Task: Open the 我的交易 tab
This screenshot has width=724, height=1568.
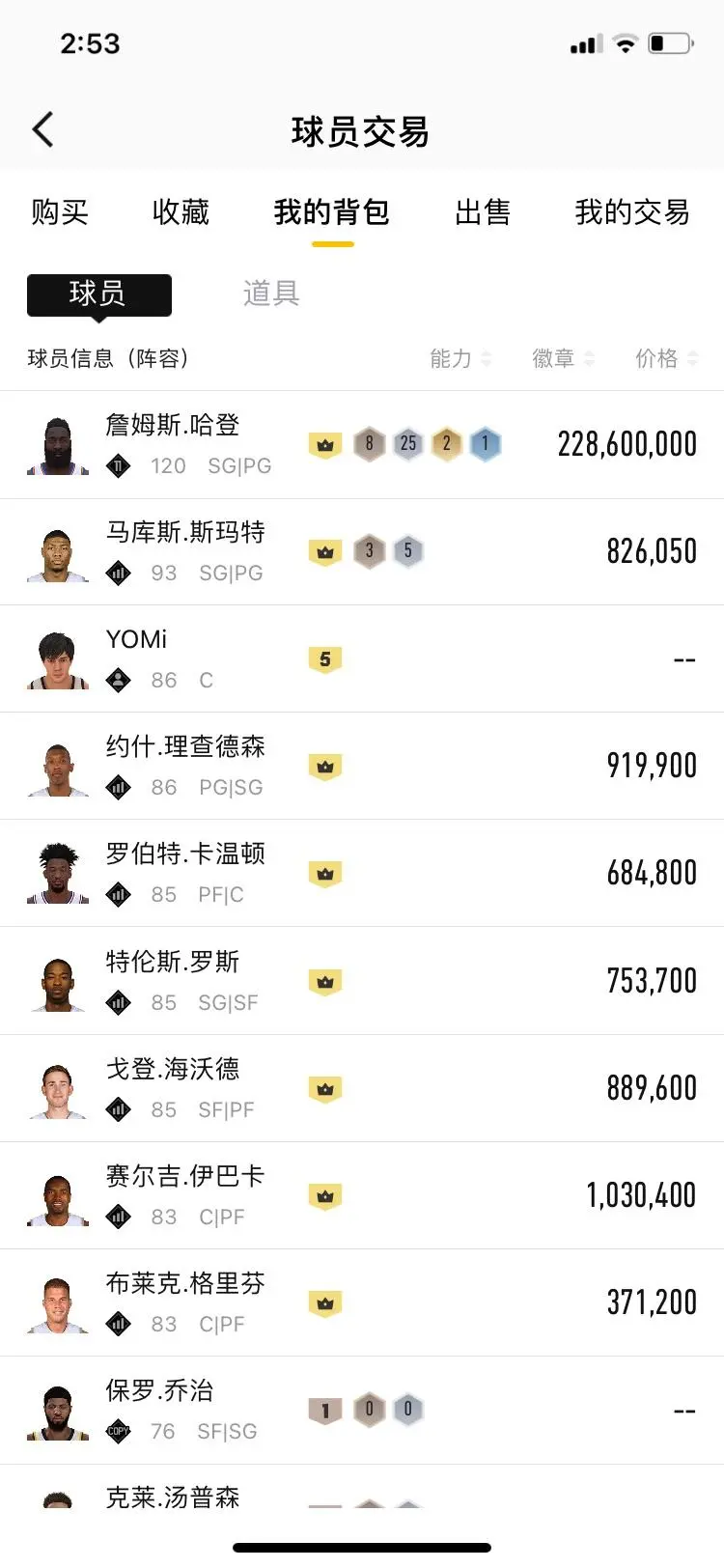Action: click(632, 211)
